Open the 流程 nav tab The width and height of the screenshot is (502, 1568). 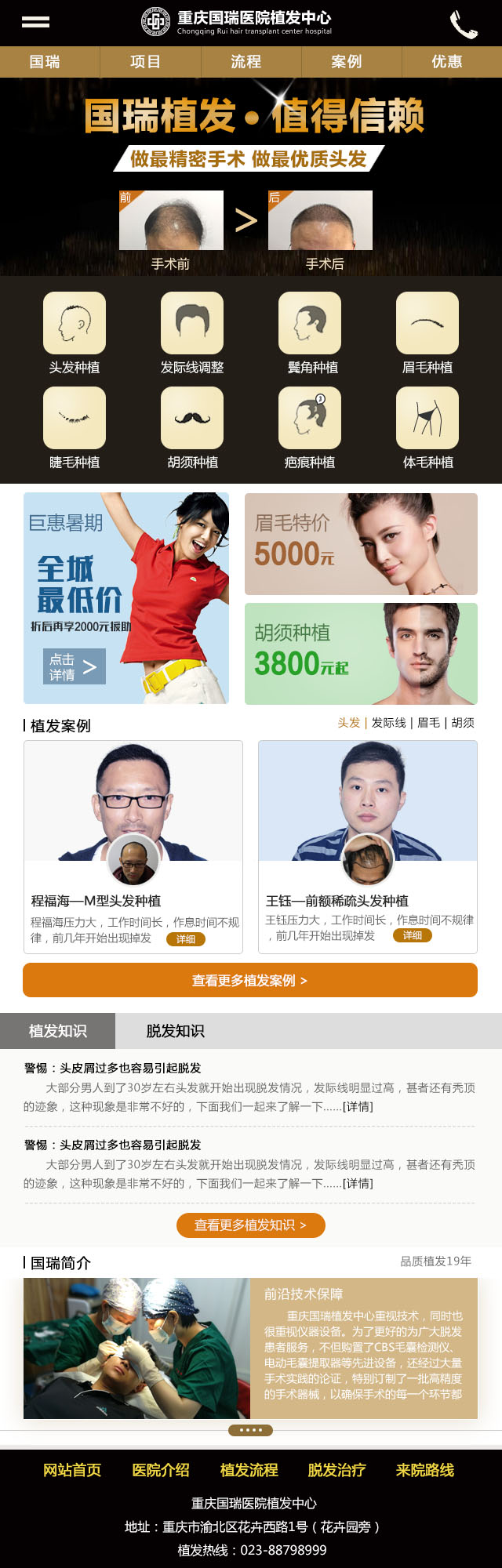246,61
